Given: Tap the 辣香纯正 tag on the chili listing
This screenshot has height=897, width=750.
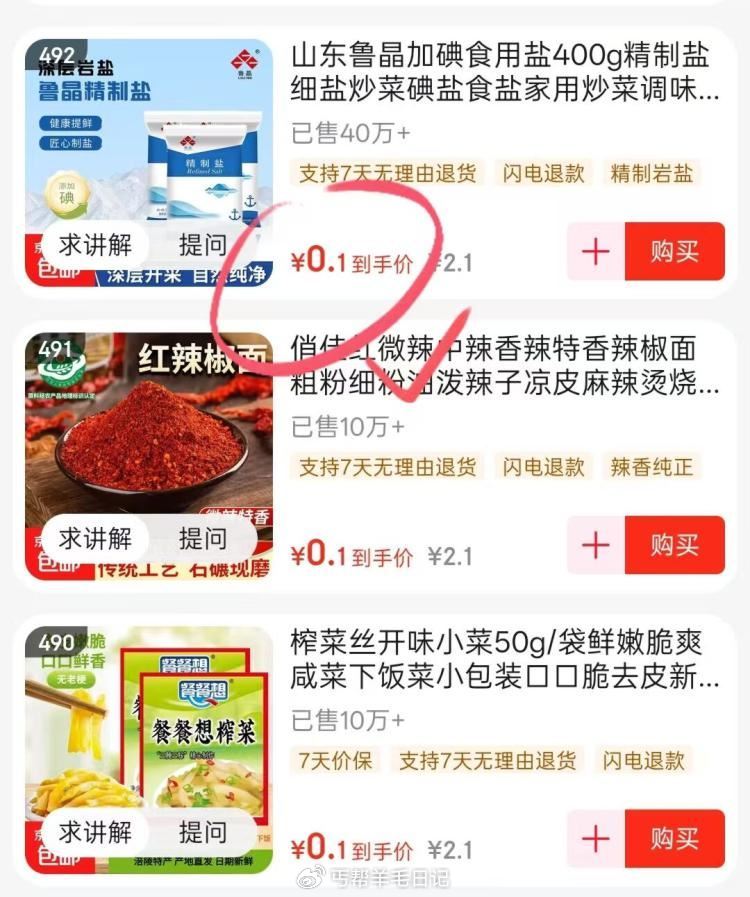Looking at the screenshot, I should pyautogui.click(x=650, y=466).
